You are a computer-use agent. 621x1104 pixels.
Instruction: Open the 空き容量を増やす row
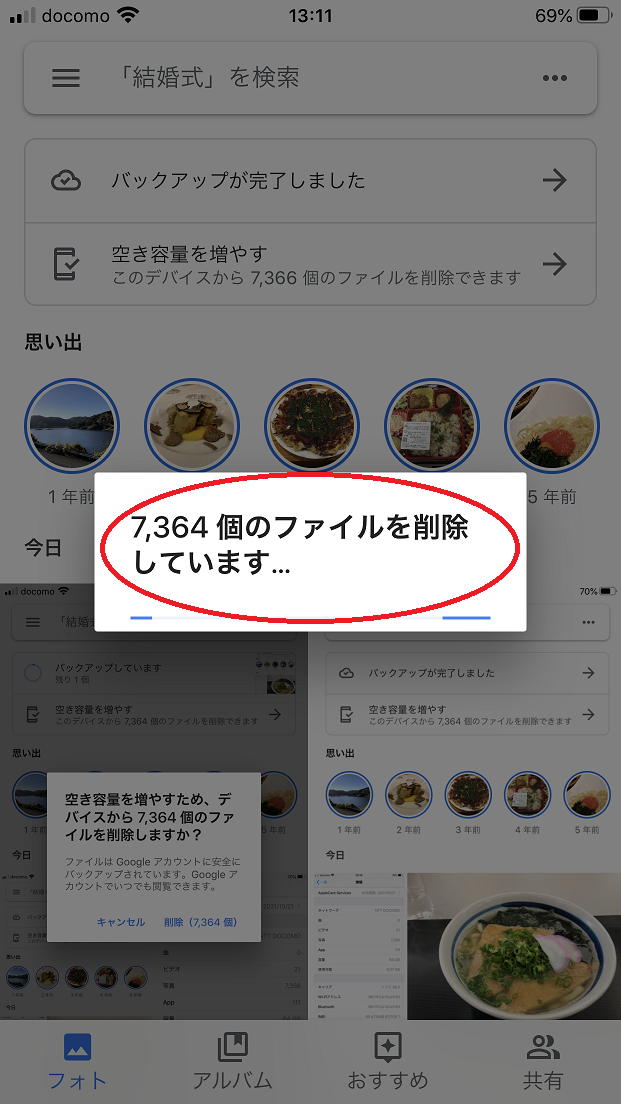click(x=310, y=264)
